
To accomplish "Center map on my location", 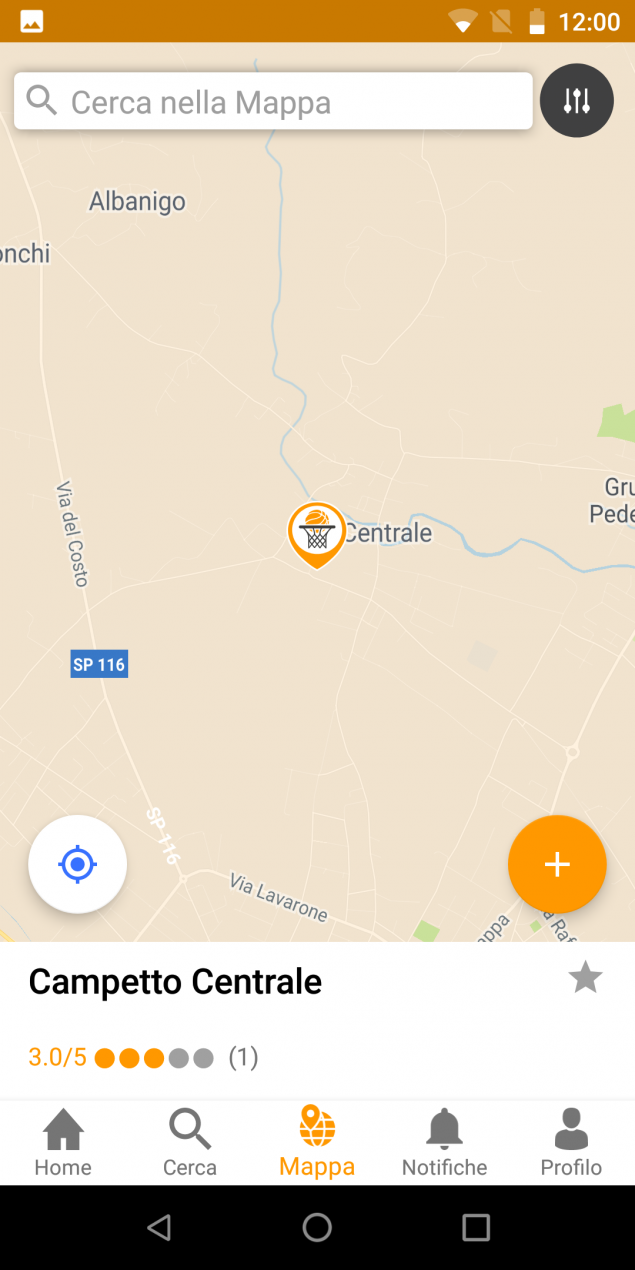I will point(78,864).
